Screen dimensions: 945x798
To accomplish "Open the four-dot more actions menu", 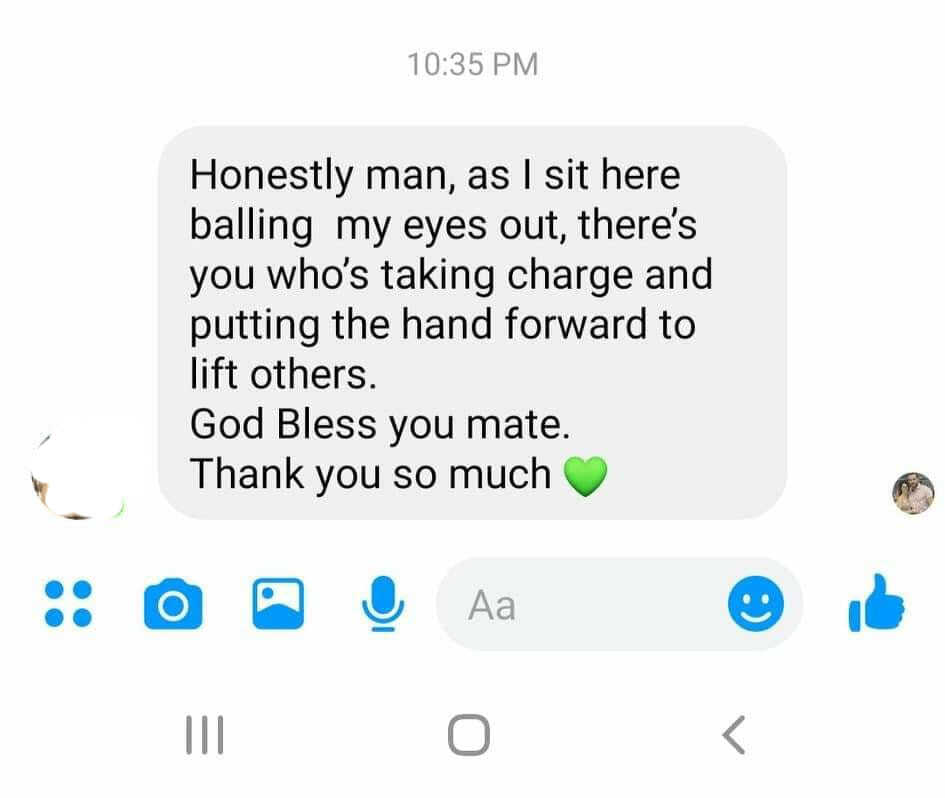I will [x=69, y=604].
